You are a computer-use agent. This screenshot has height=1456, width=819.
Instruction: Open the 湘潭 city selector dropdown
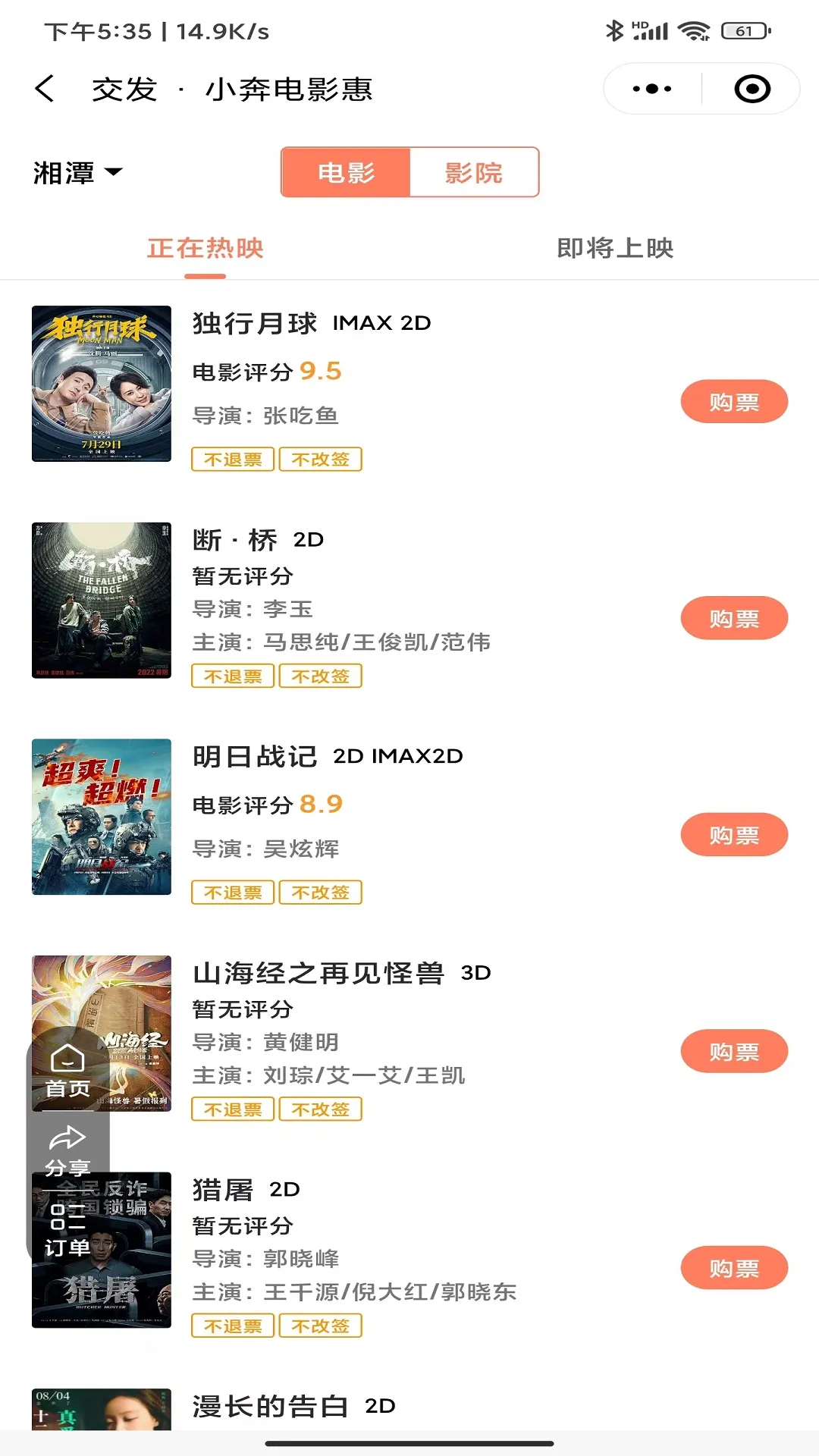pos(76,173)
